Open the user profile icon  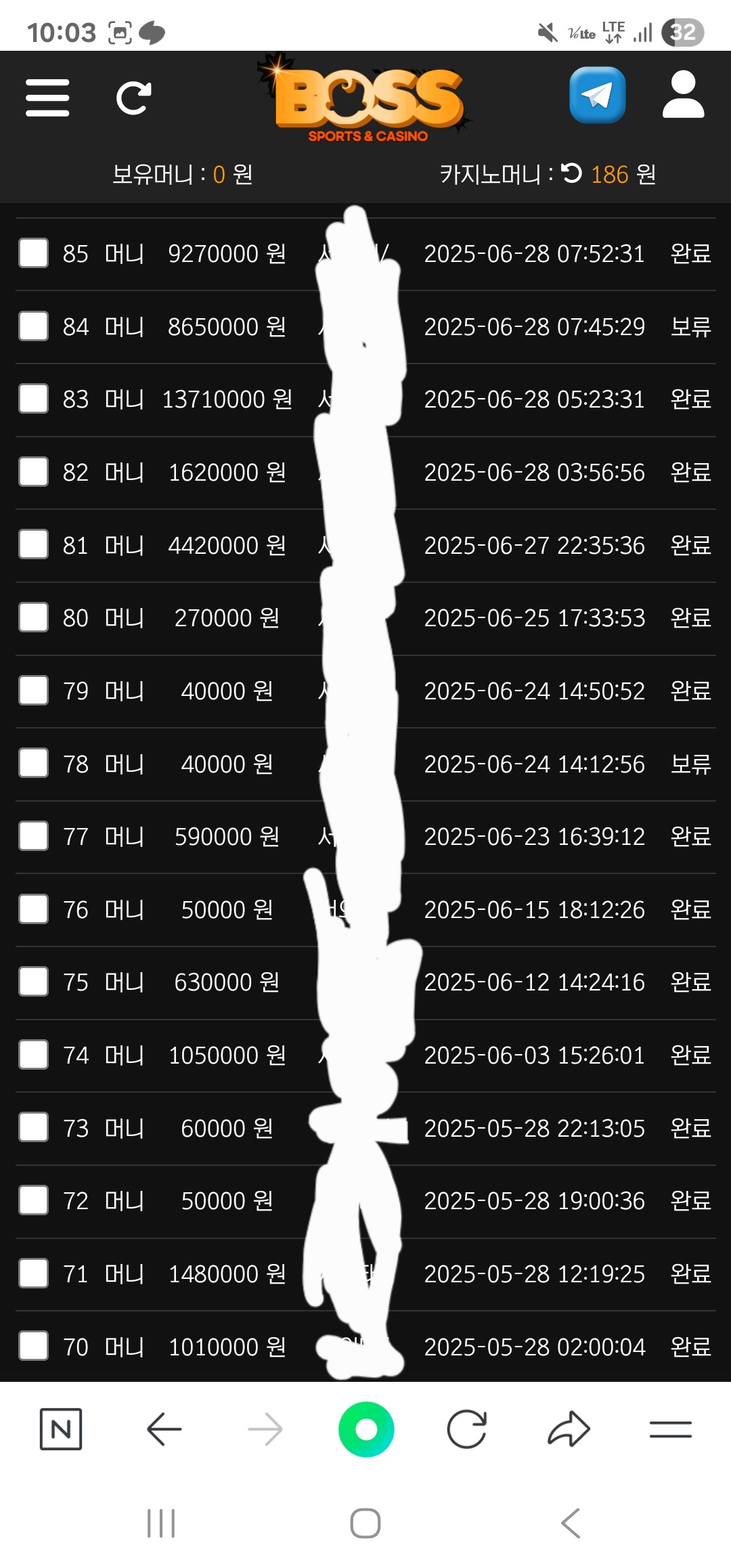(x=683, y=94)
